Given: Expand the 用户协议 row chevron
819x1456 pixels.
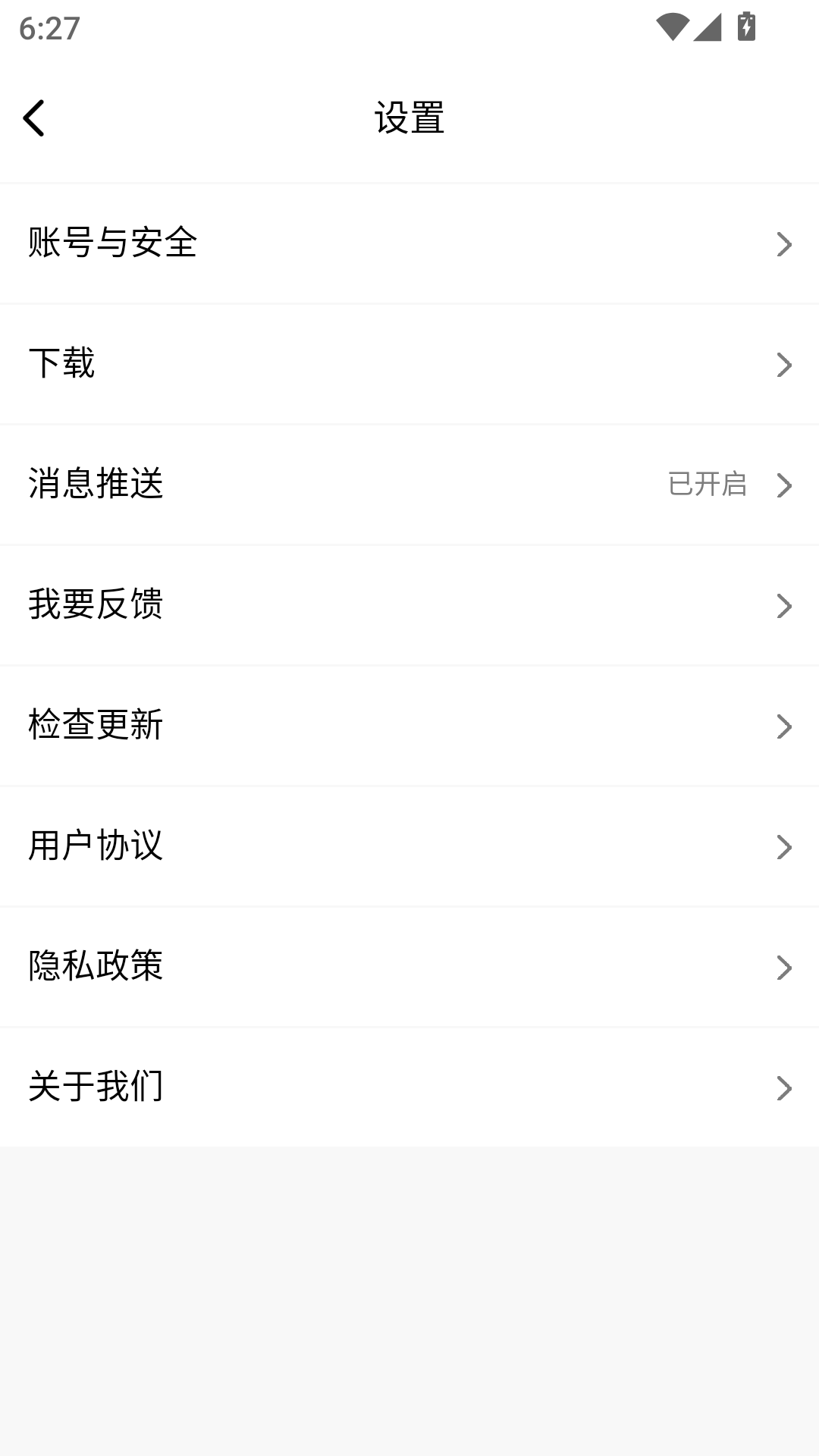Looking at the screenshot, I should (785, 846).
